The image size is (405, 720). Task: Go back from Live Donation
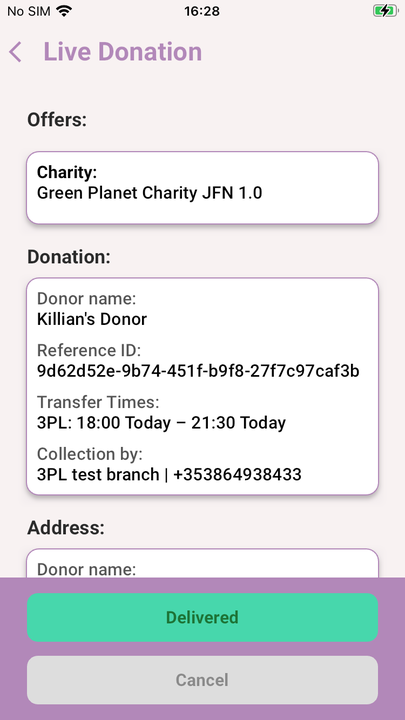tap(16, 52)
